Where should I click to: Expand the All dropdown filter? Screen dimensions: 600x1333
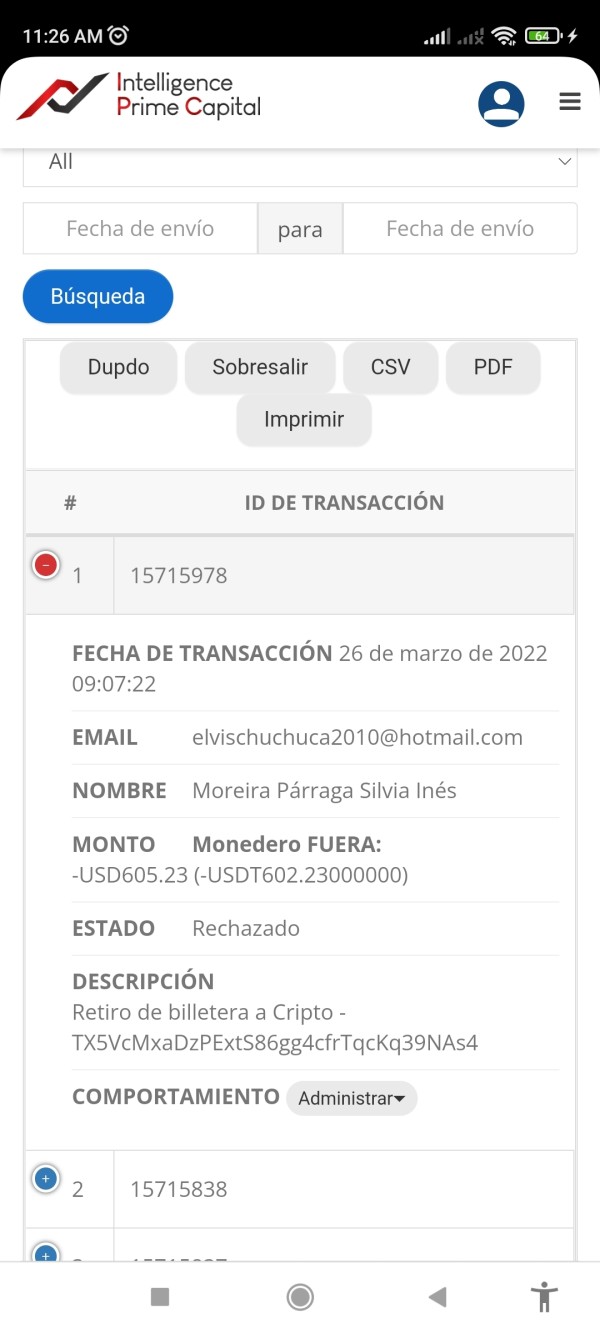300,163
